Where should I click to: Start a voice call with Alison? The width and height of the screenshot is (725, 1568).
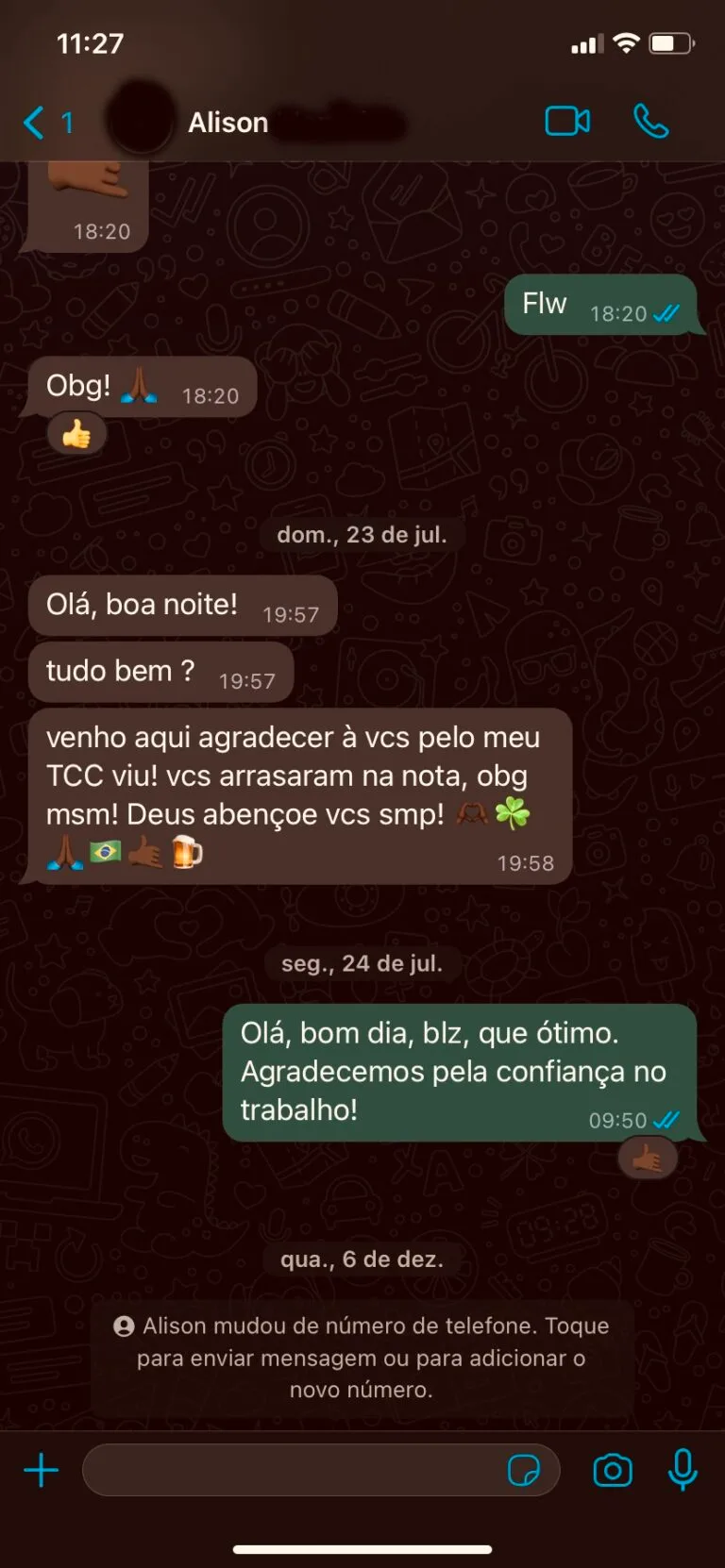click(650, 122)
